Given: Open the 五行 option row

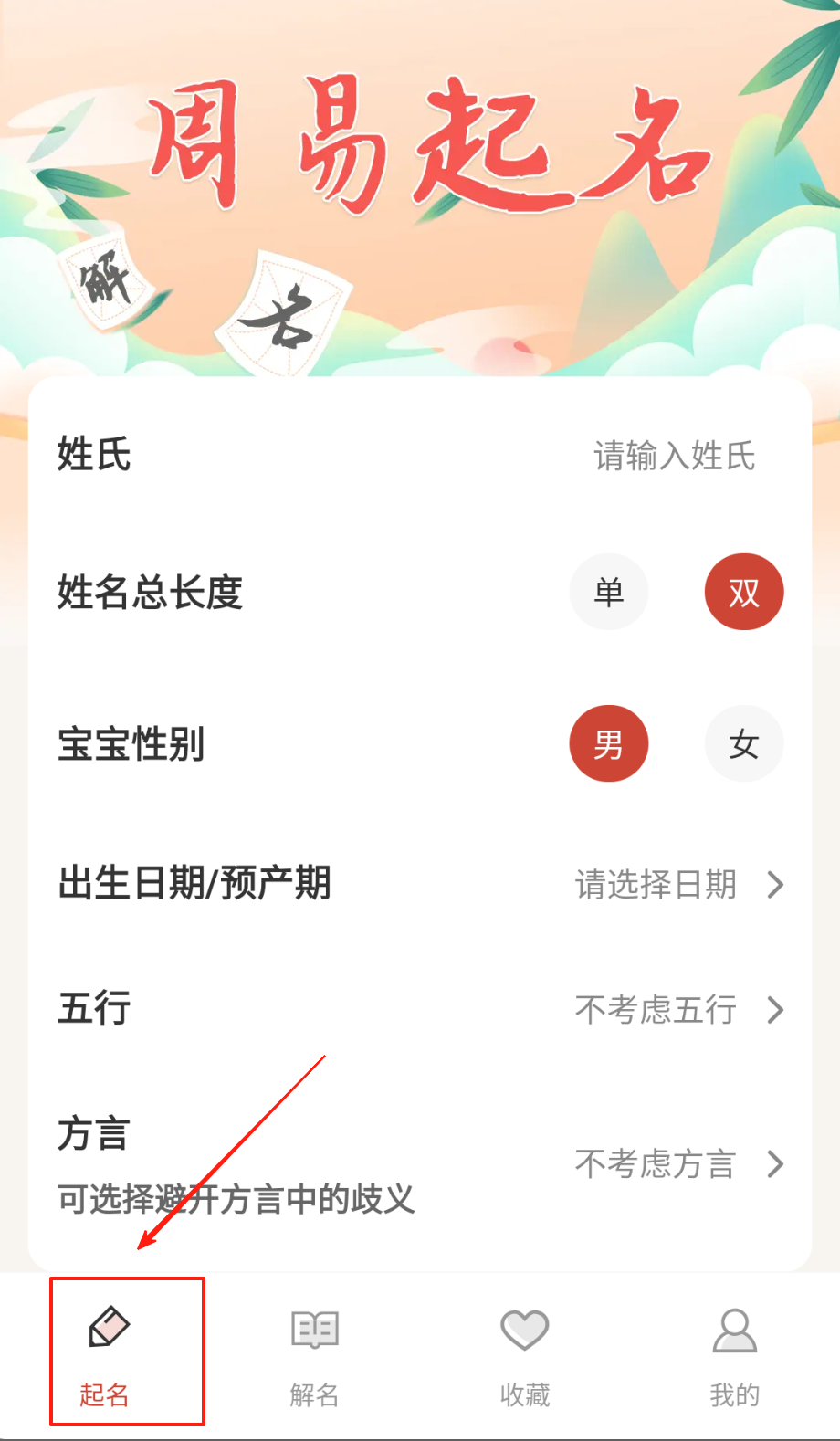Looking at the screenshot, I should coord(677,1009).
